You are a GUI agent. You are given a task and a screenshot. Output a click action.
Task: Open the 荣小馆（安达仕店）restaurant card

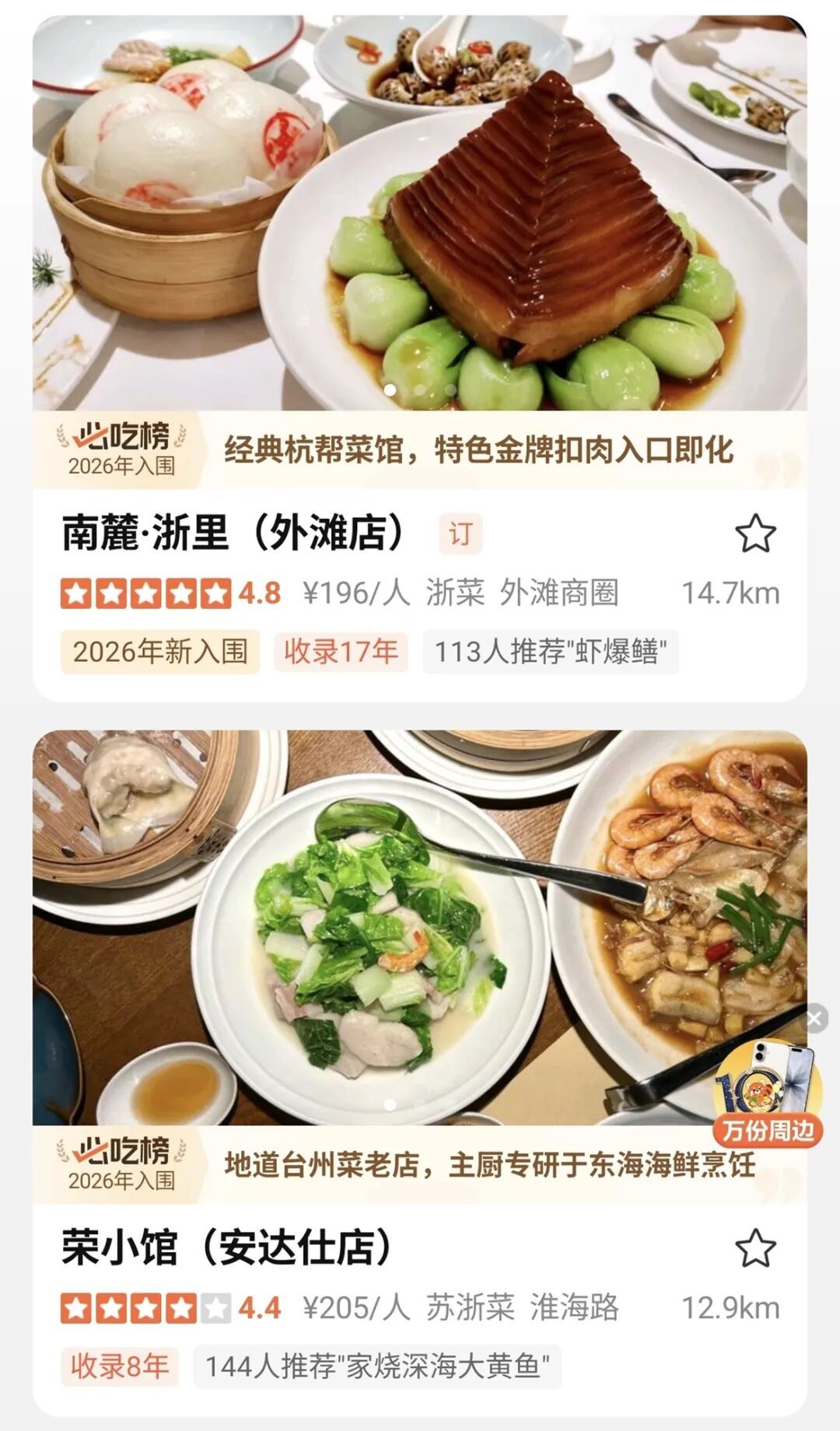tap(226, 1248)
